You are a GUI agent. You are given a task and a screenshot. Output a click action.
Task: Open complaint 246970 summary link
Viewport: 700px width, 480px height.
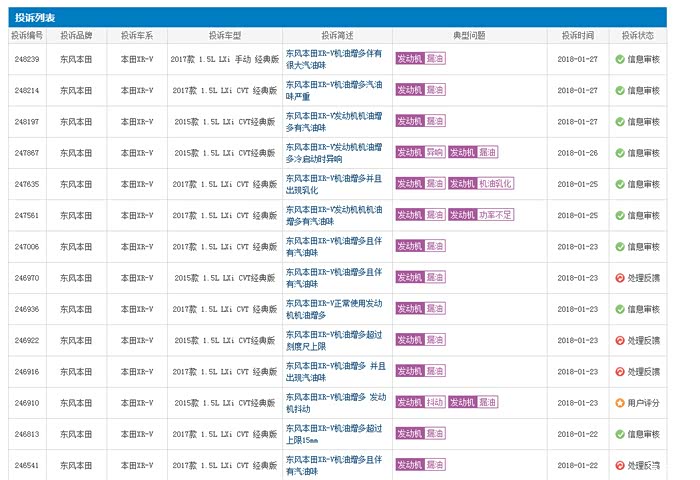(333, 277)
